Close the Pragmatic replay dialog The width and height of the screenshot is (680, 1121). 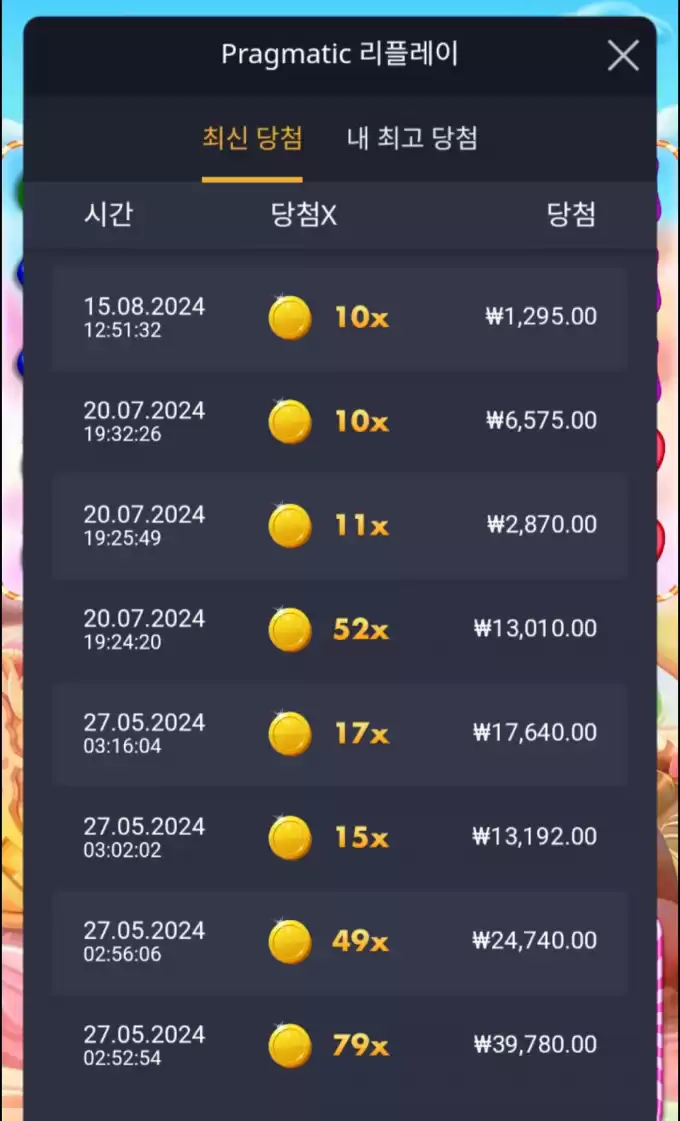(622, 56)
